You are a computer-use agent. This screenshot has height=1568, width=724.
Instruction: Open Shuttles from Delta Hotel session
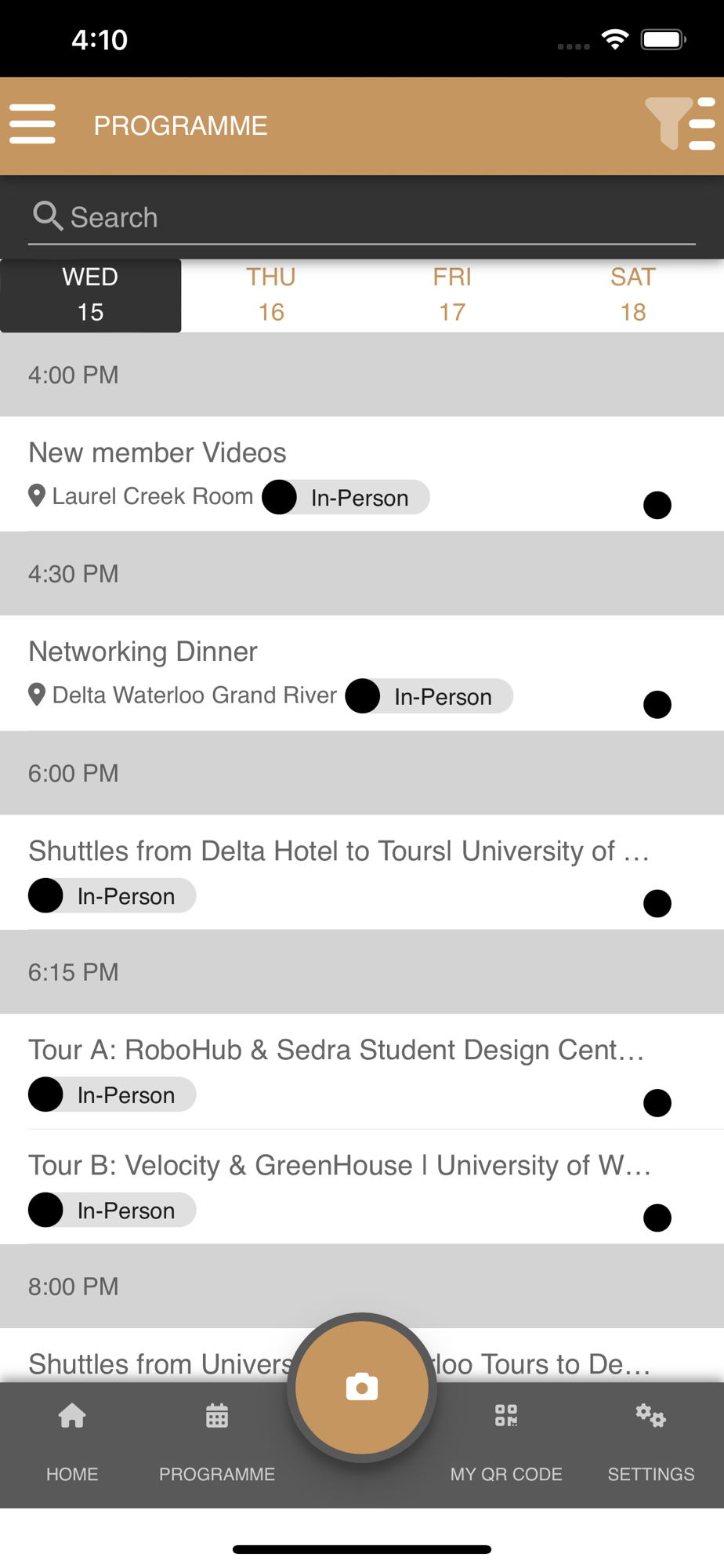(338, 851)
